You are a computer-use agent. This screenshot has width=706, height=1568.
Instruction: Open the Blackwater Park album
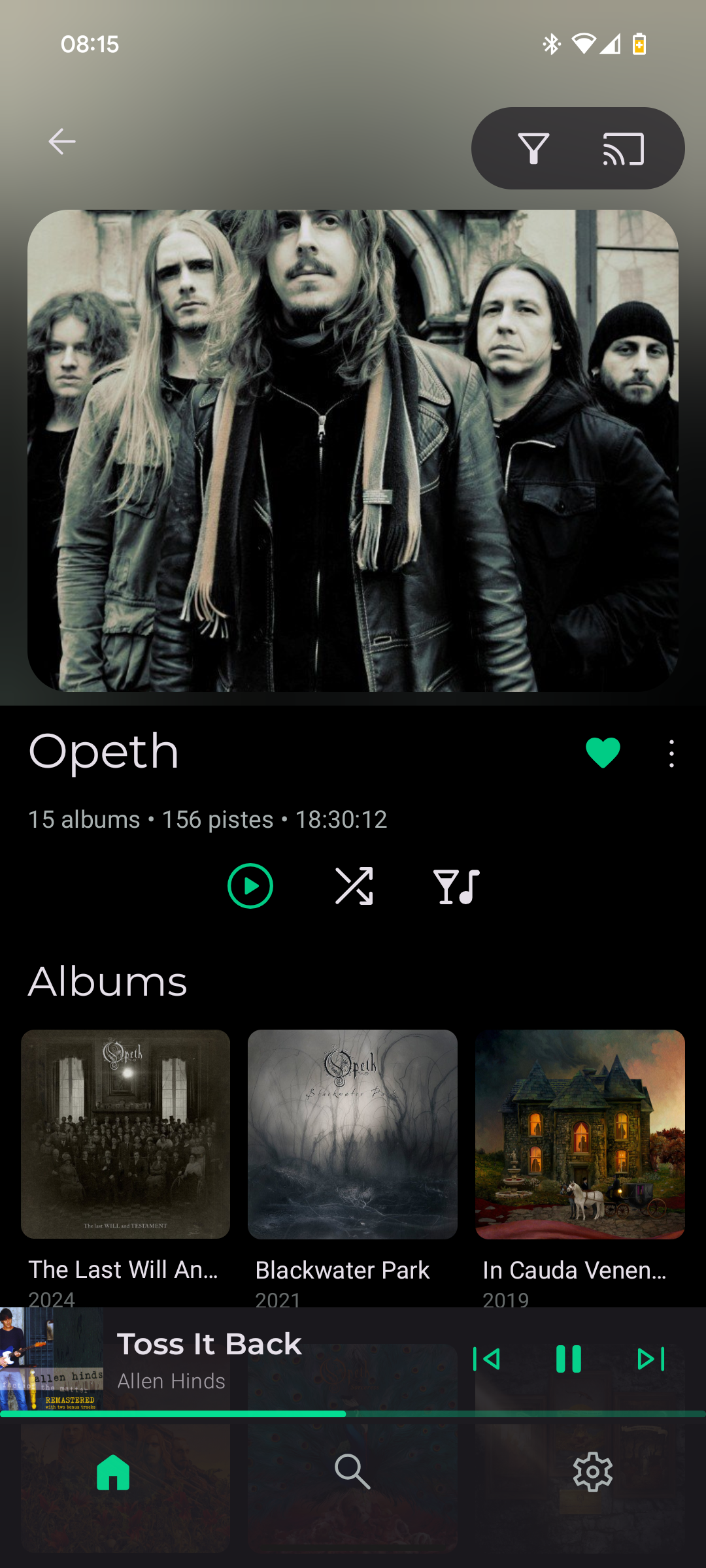(352, 1134)
